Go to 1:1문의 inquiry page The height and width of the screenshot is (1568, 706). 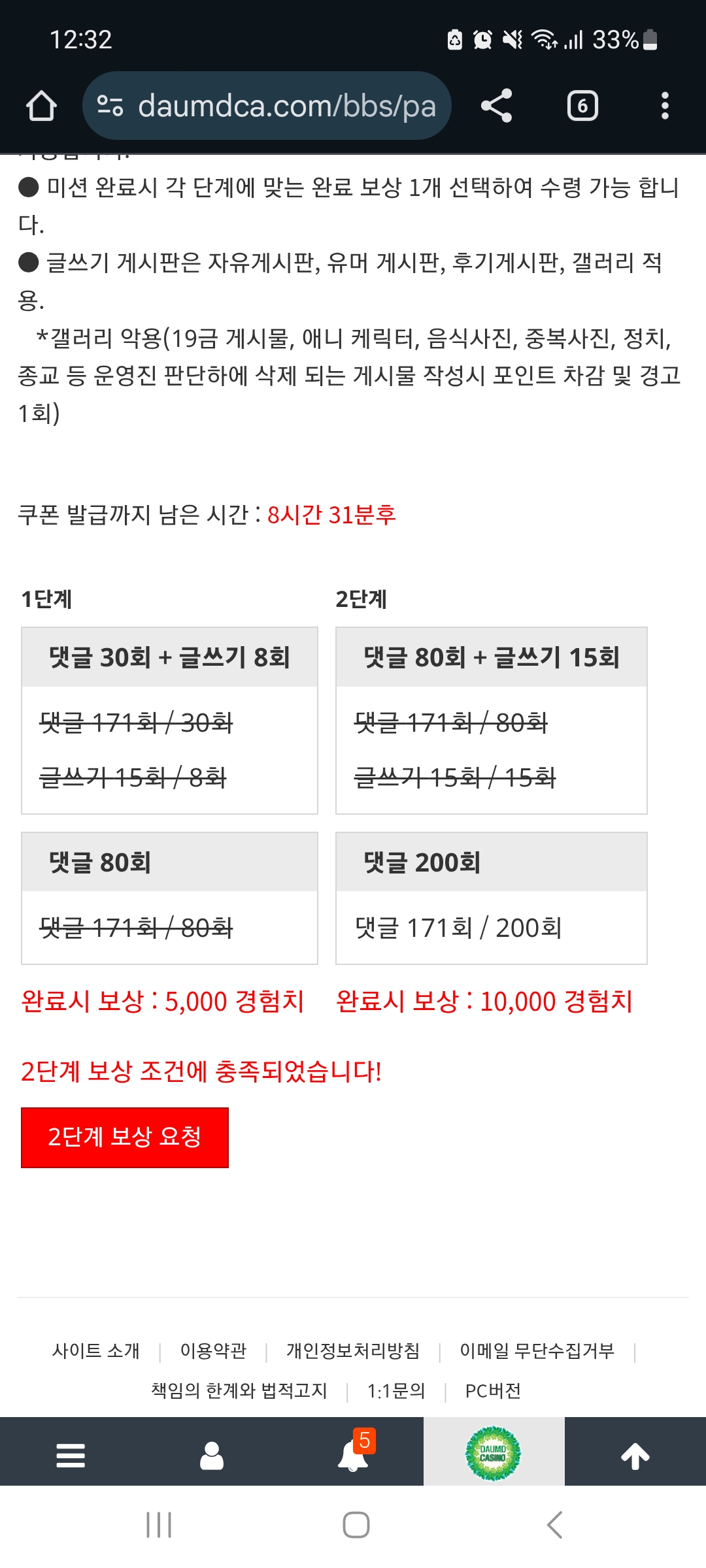(x=396, y=1391)
